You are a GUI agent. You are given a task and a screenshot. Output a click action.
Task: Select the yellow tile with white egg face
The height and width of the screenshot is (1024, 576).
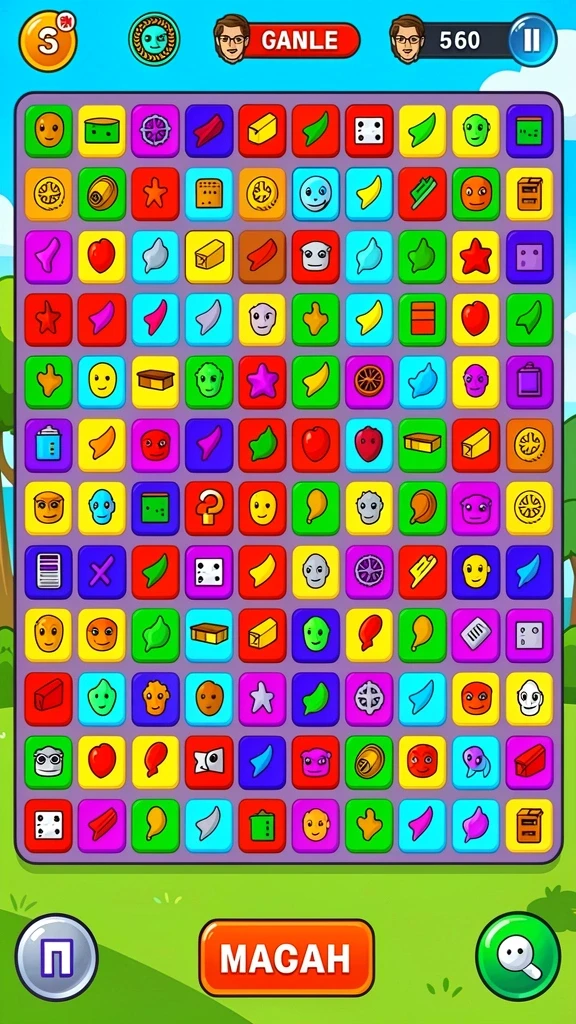[530, 698]
